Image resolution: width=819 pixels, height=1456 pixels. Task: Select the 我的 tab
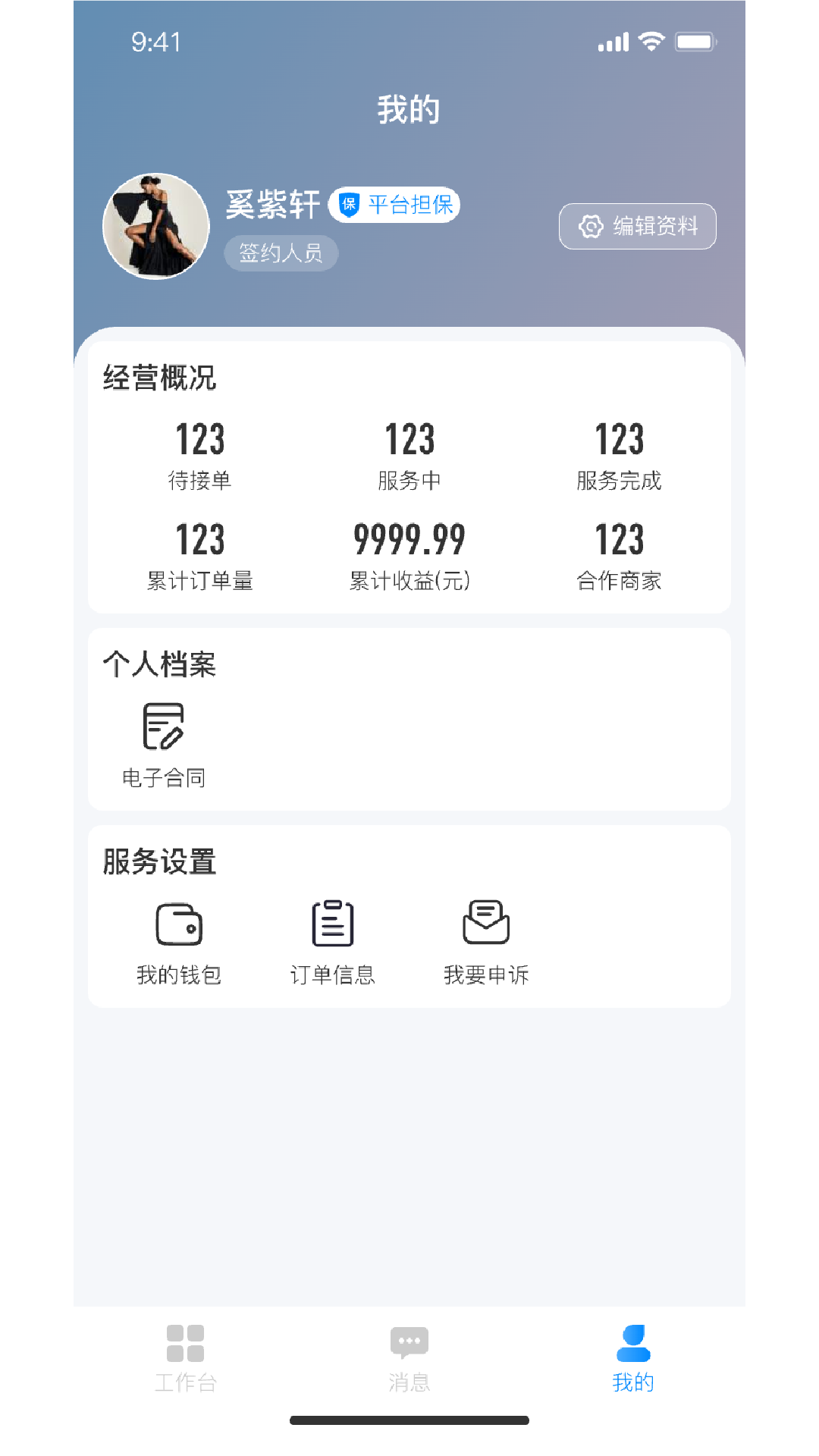pos(633,1358)
